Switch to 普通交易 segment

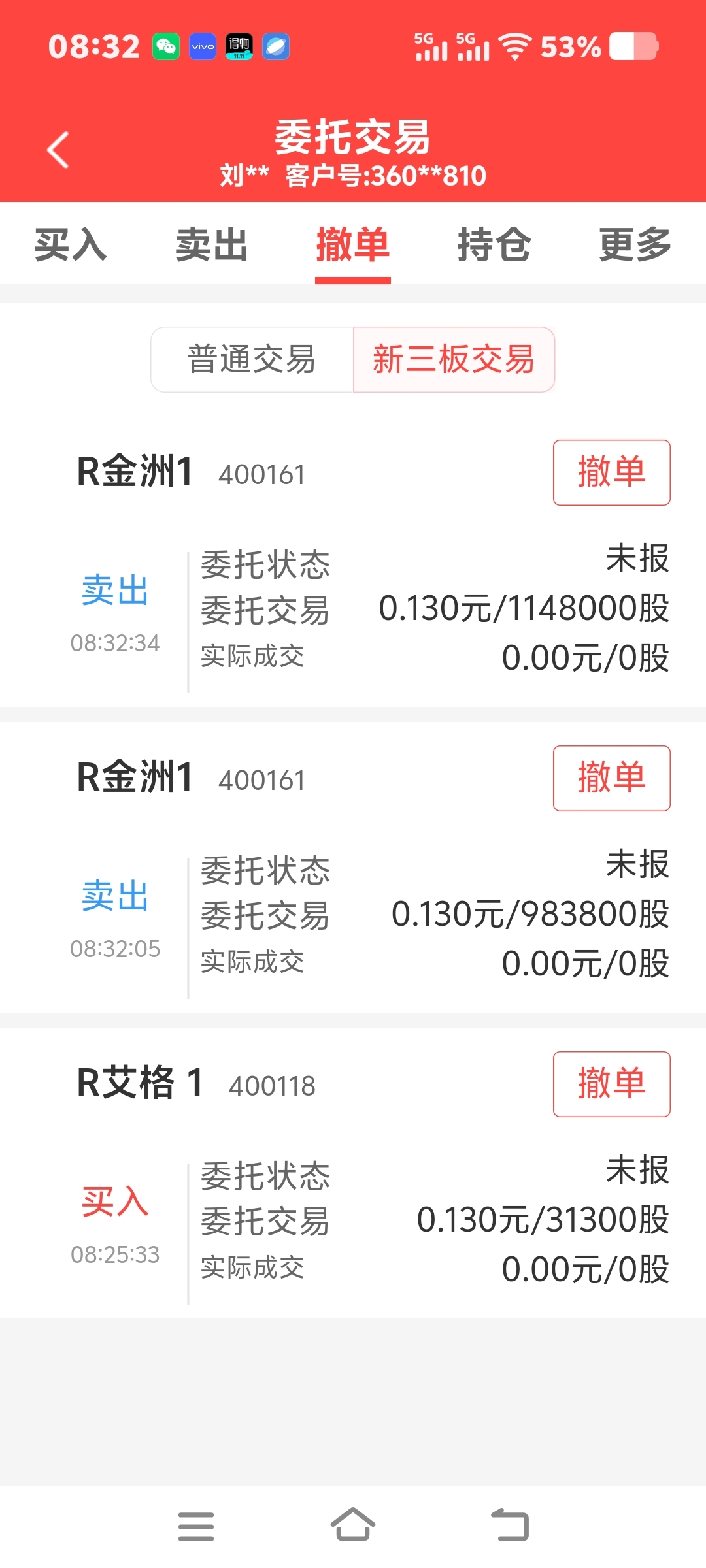pyautogui.click(x=252, y=359)
